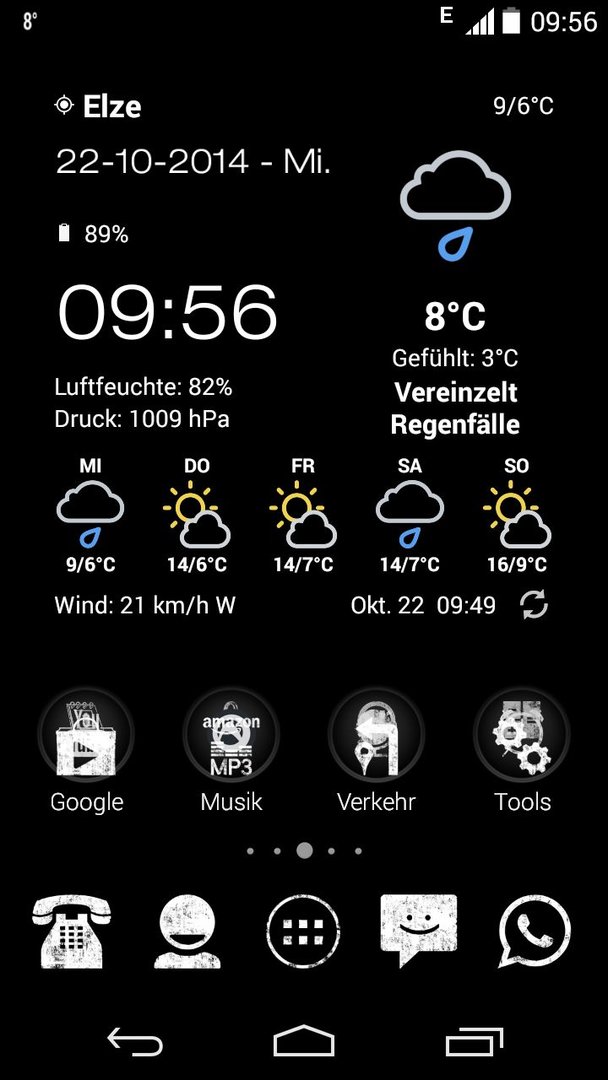Screen dimensions: 608x1080
Task: Open the contacts app in dock
Action: pyautogui.click(x=187, y=931)
